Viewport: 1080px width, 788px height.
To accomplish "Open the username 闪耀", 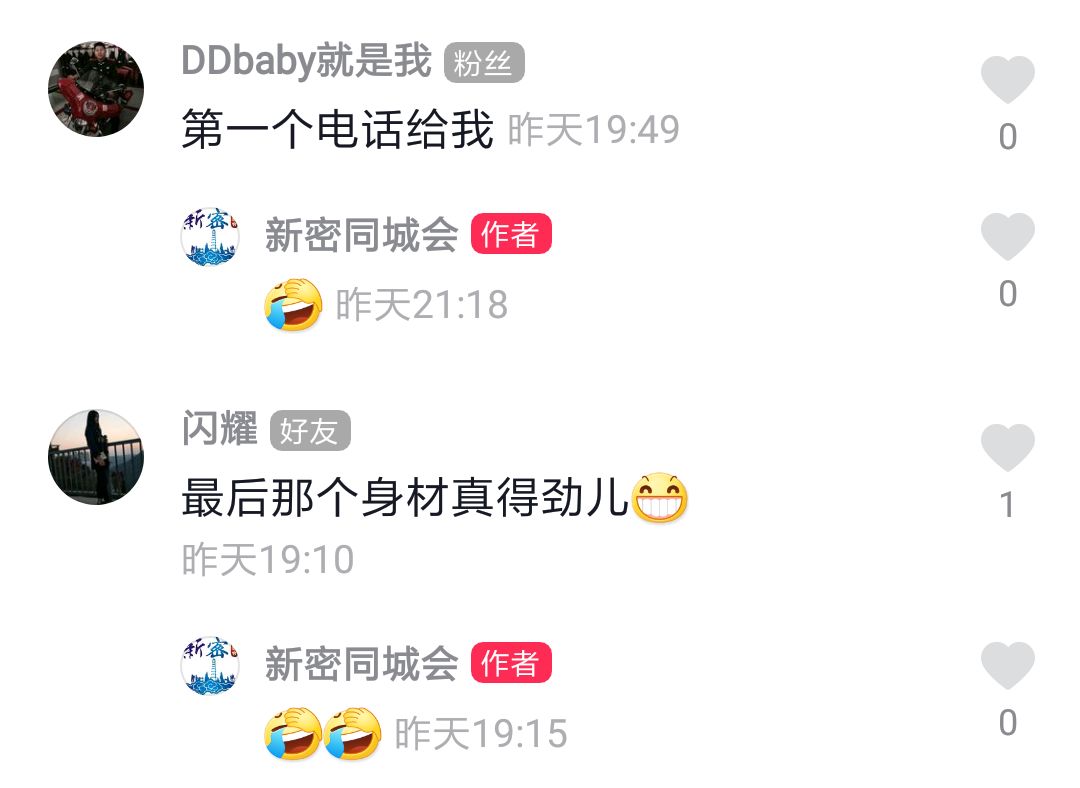I will [219, 430].
